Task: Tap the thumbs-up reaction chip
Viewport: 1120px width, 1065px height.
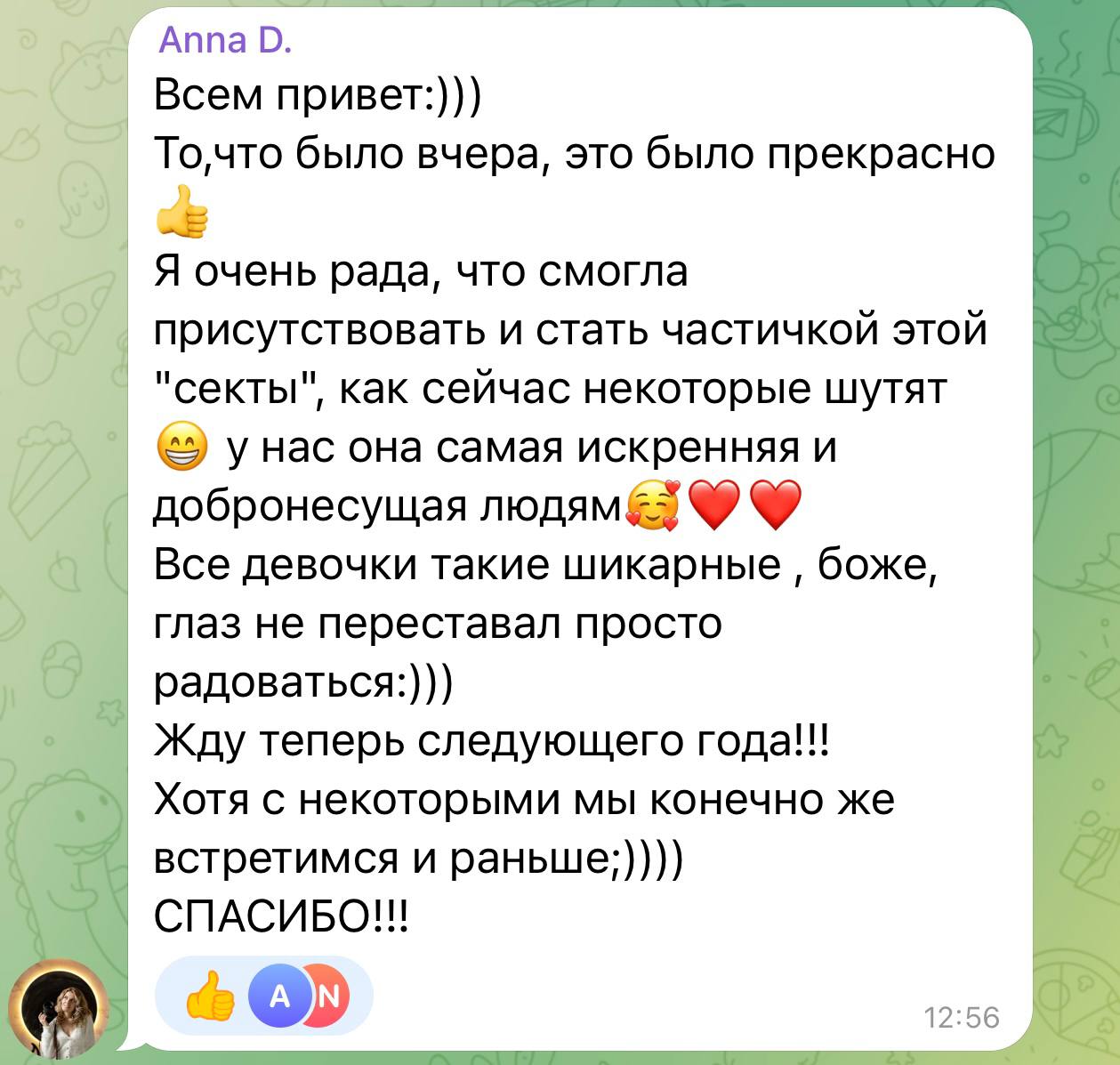Action: pyautogui.click(x=213, y=996)
